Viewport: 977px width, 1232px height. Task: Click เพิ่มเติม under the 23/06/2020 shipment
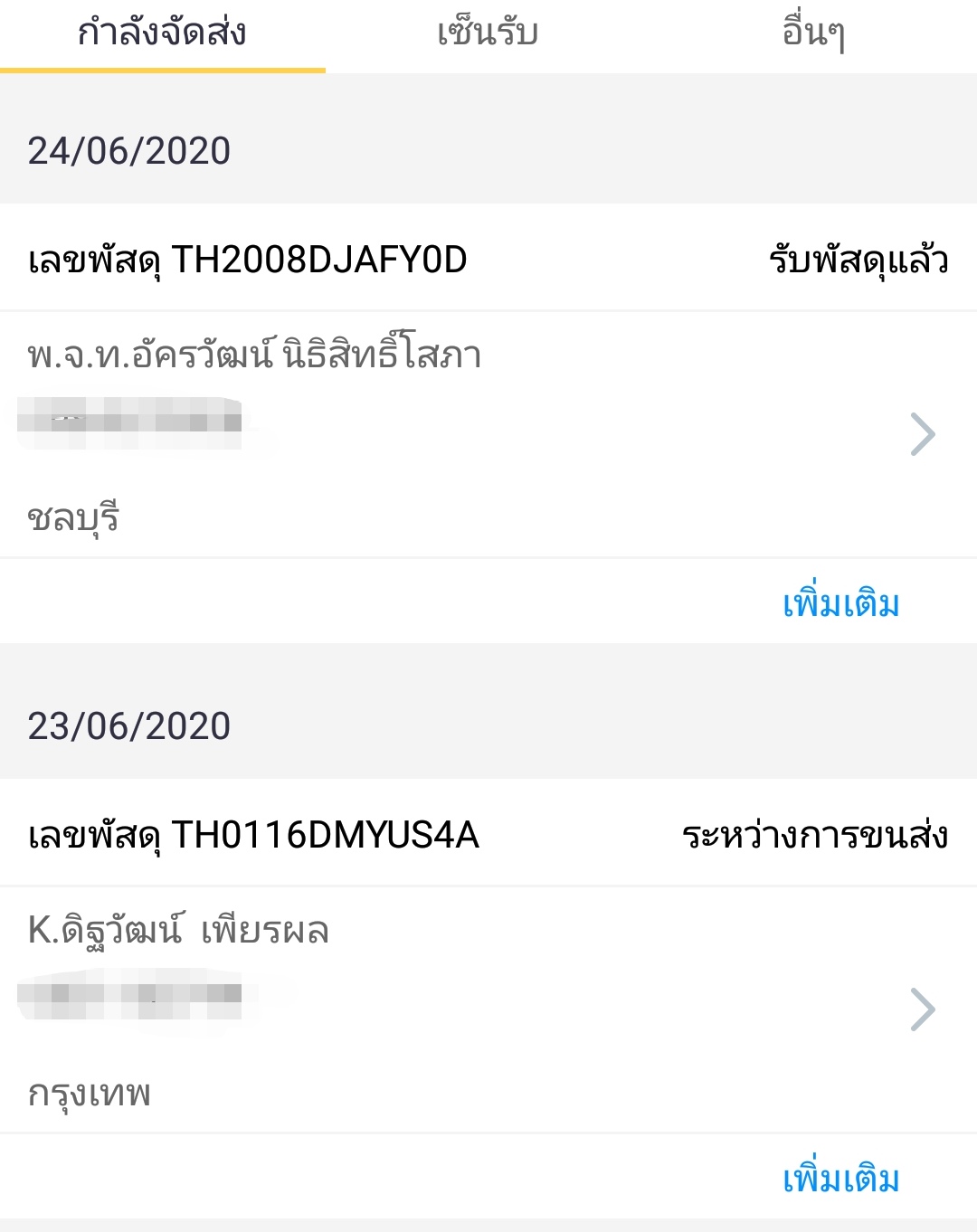click(839, 1180)
